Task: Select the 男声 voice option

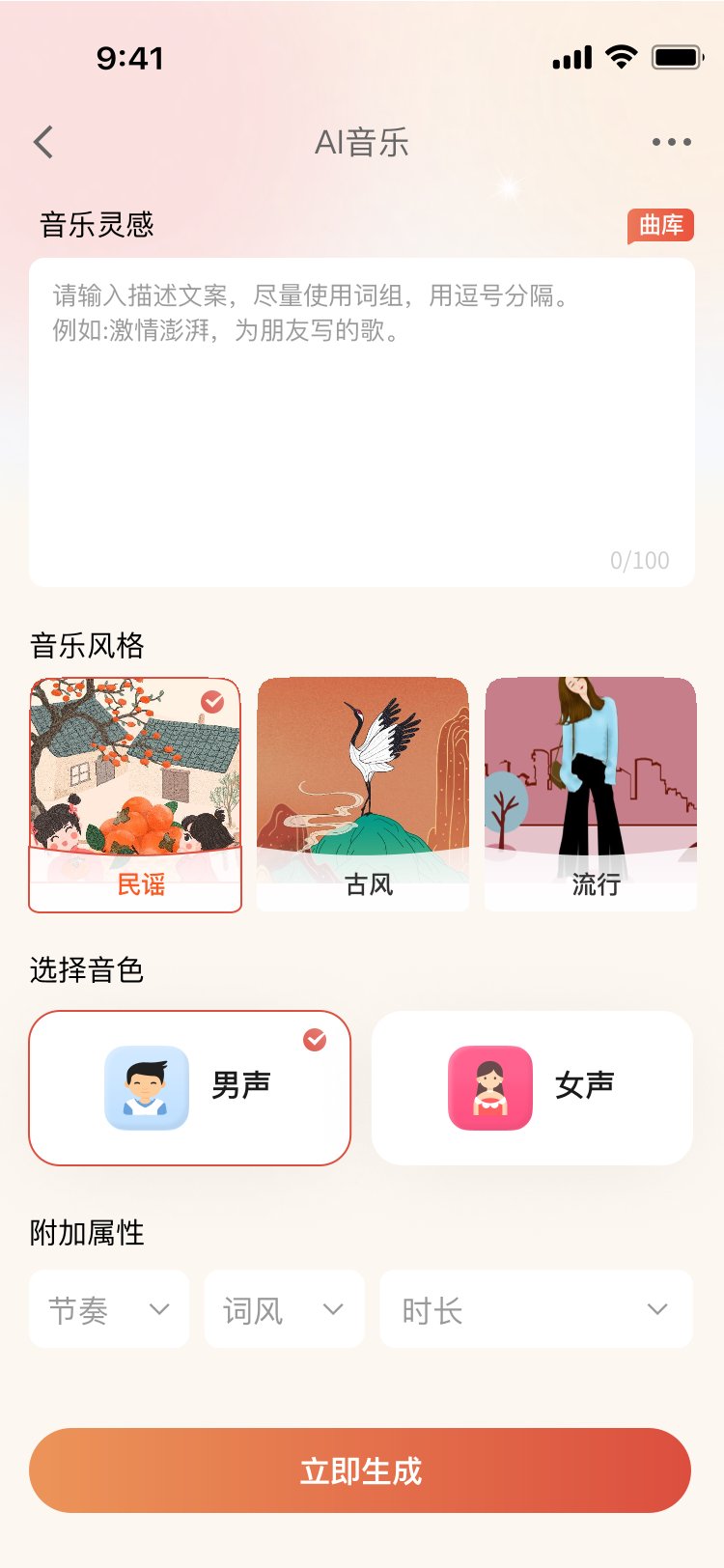Action: (190, 1088)
